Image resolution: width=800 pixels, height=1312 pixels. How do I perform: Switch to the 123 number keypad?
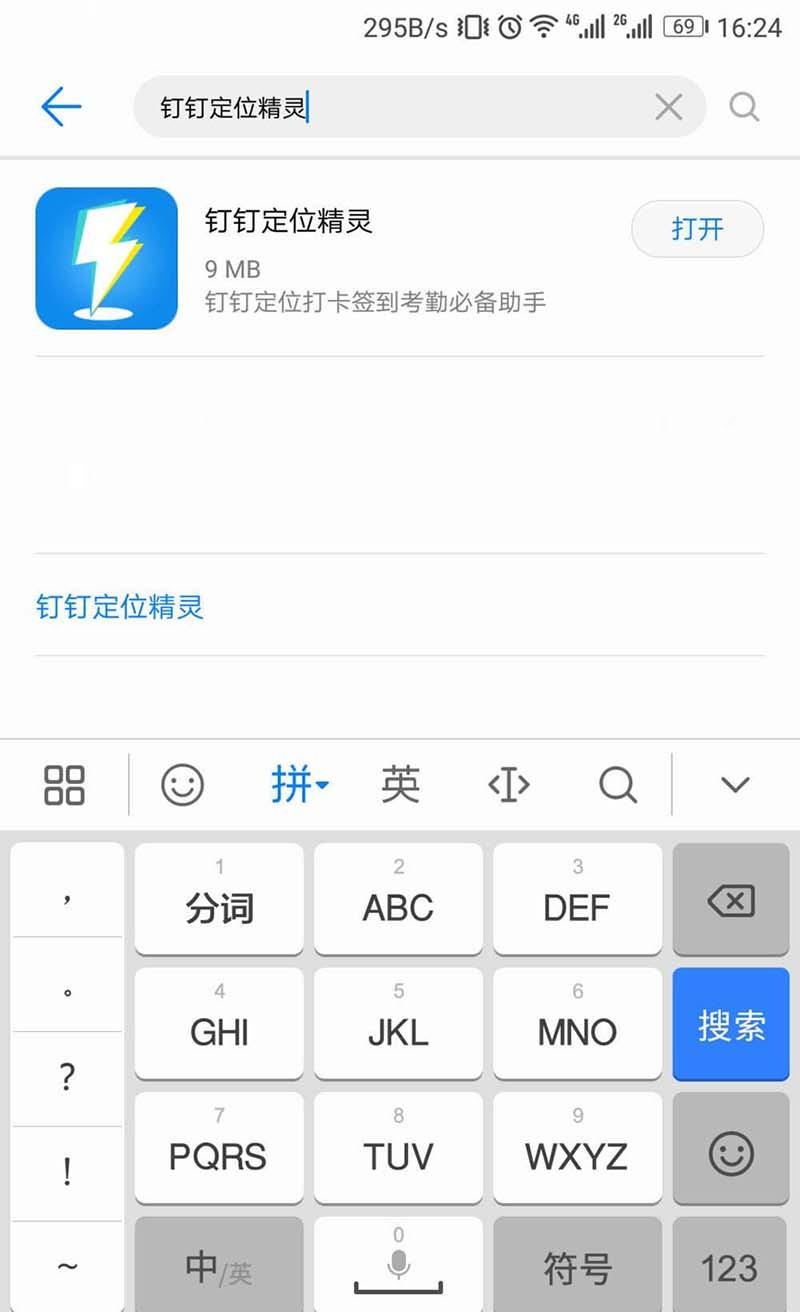(x=730, y=1265)
